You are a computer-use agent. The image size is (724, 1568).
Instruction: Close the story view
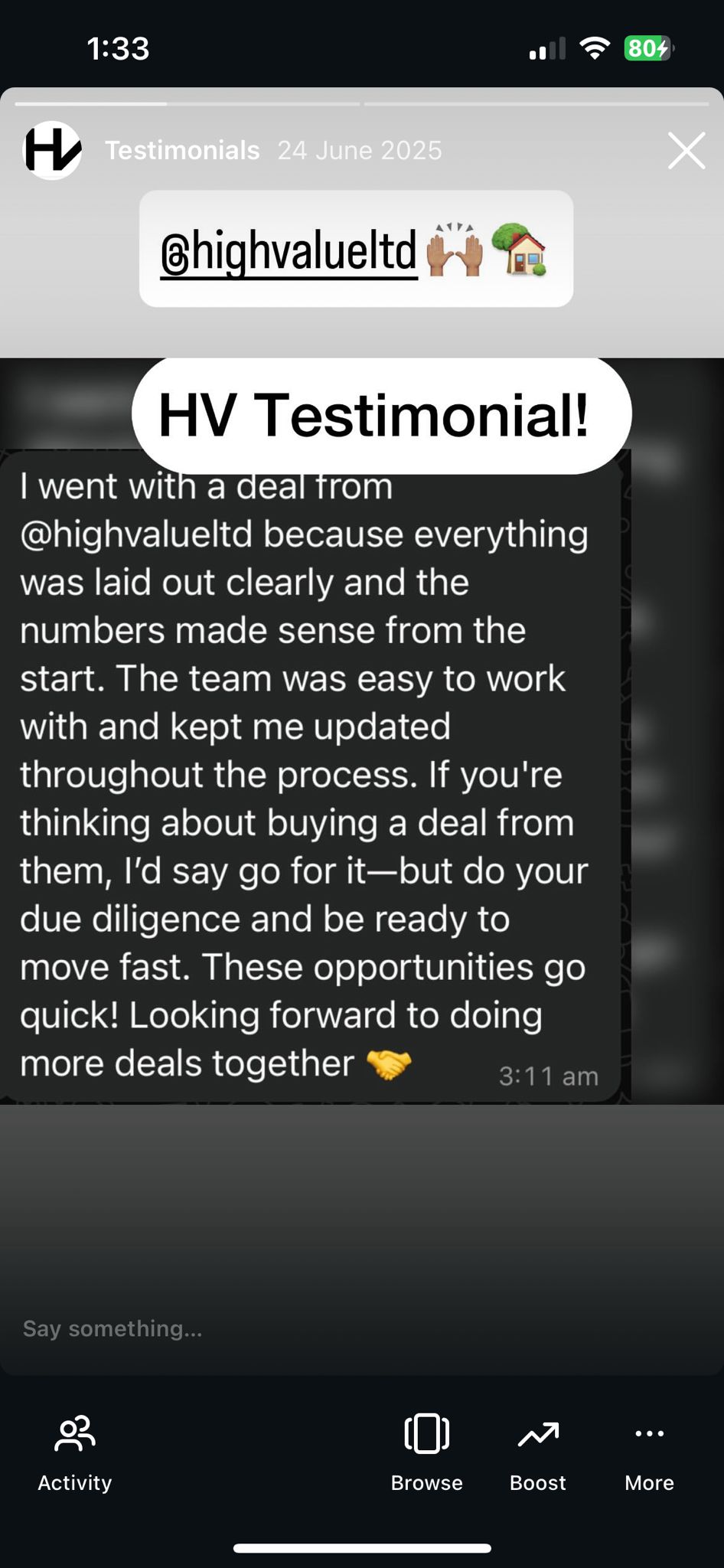(x=685, y=150)
